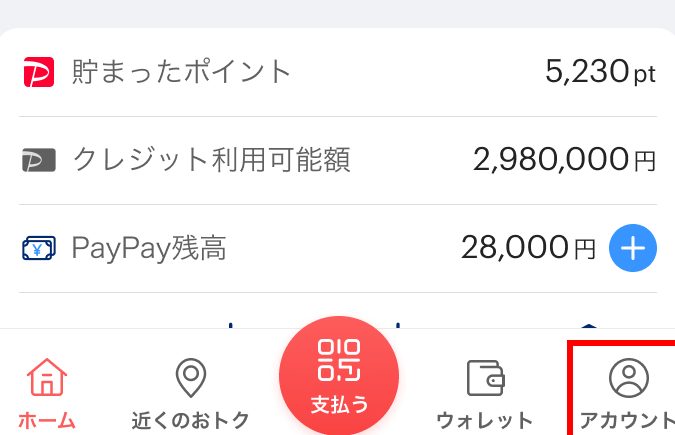View 貯まったポイント details

337,72
